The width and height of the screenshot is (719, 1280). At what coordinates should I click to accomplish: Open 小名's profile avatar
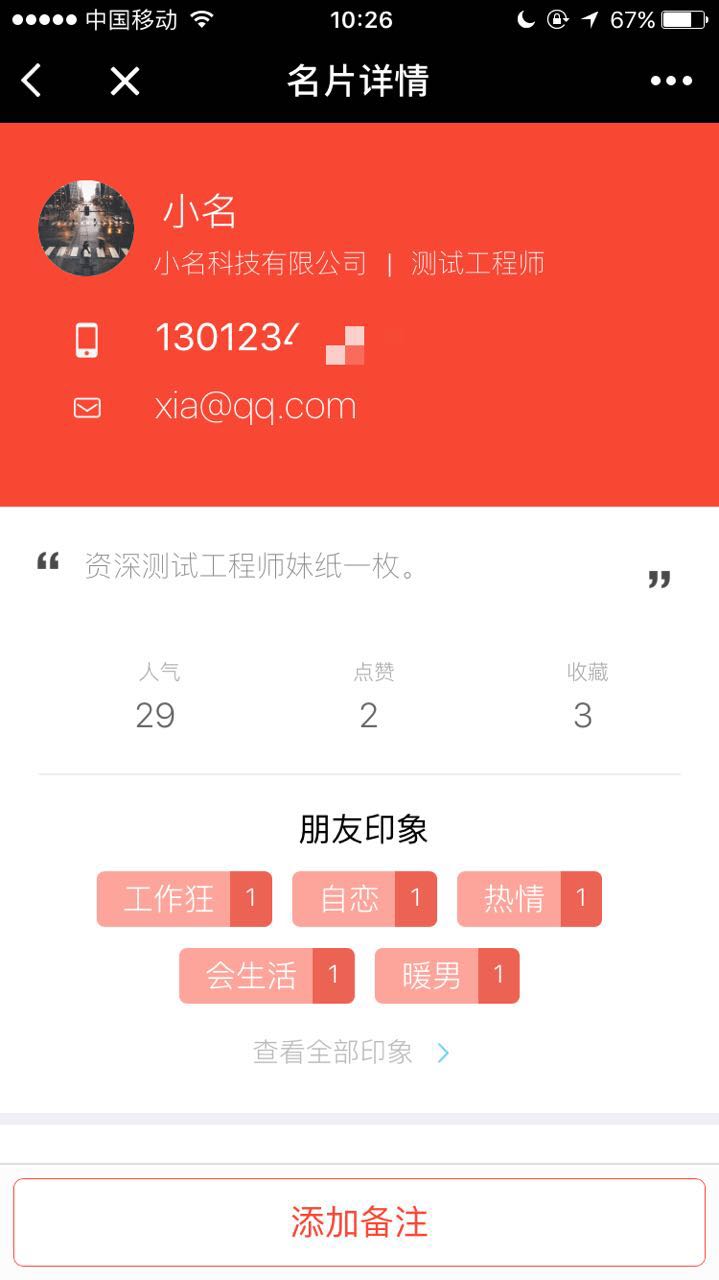tap(86, 228)
